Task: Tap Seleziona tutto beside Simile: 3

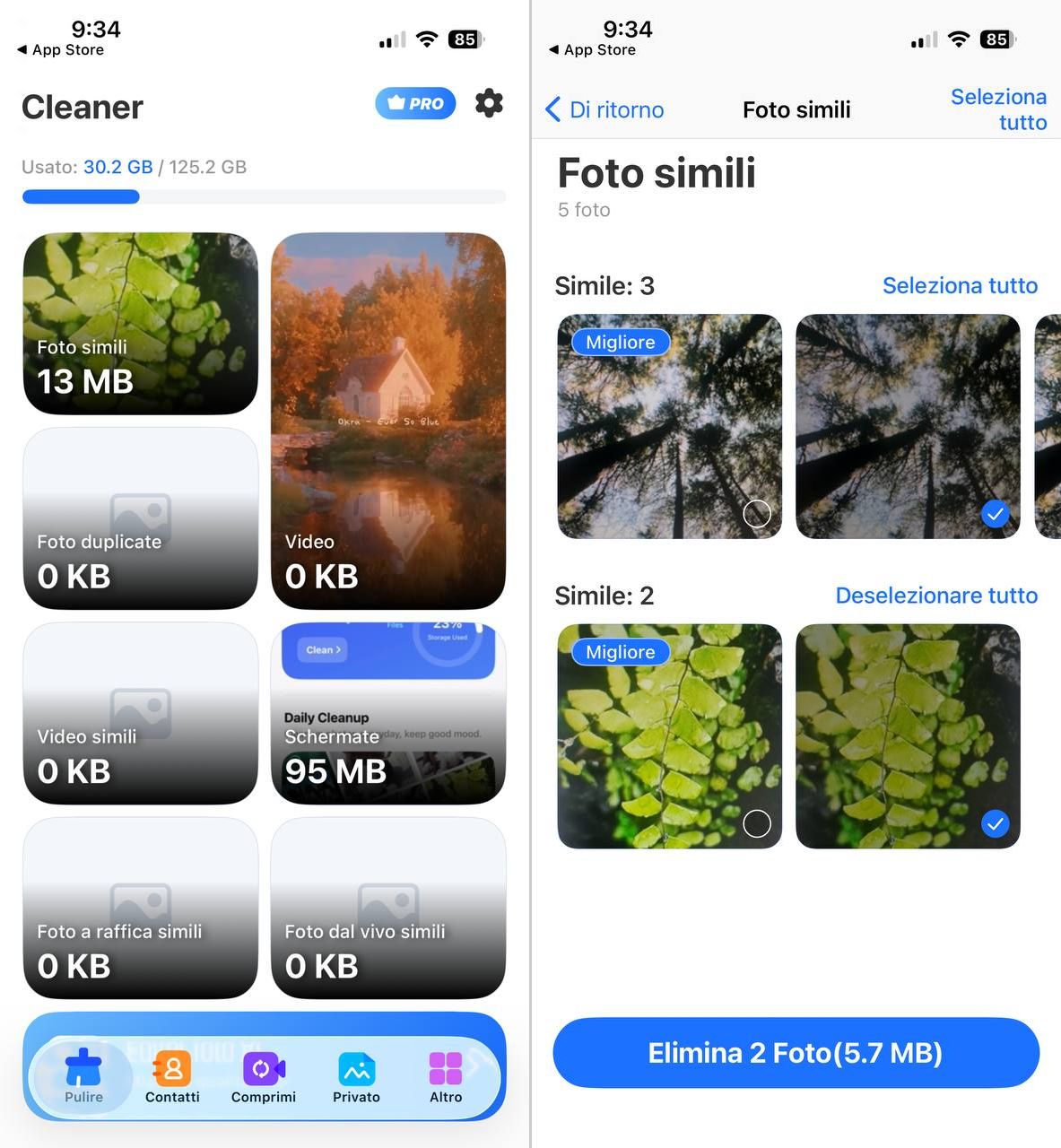Action: (960, 285)
